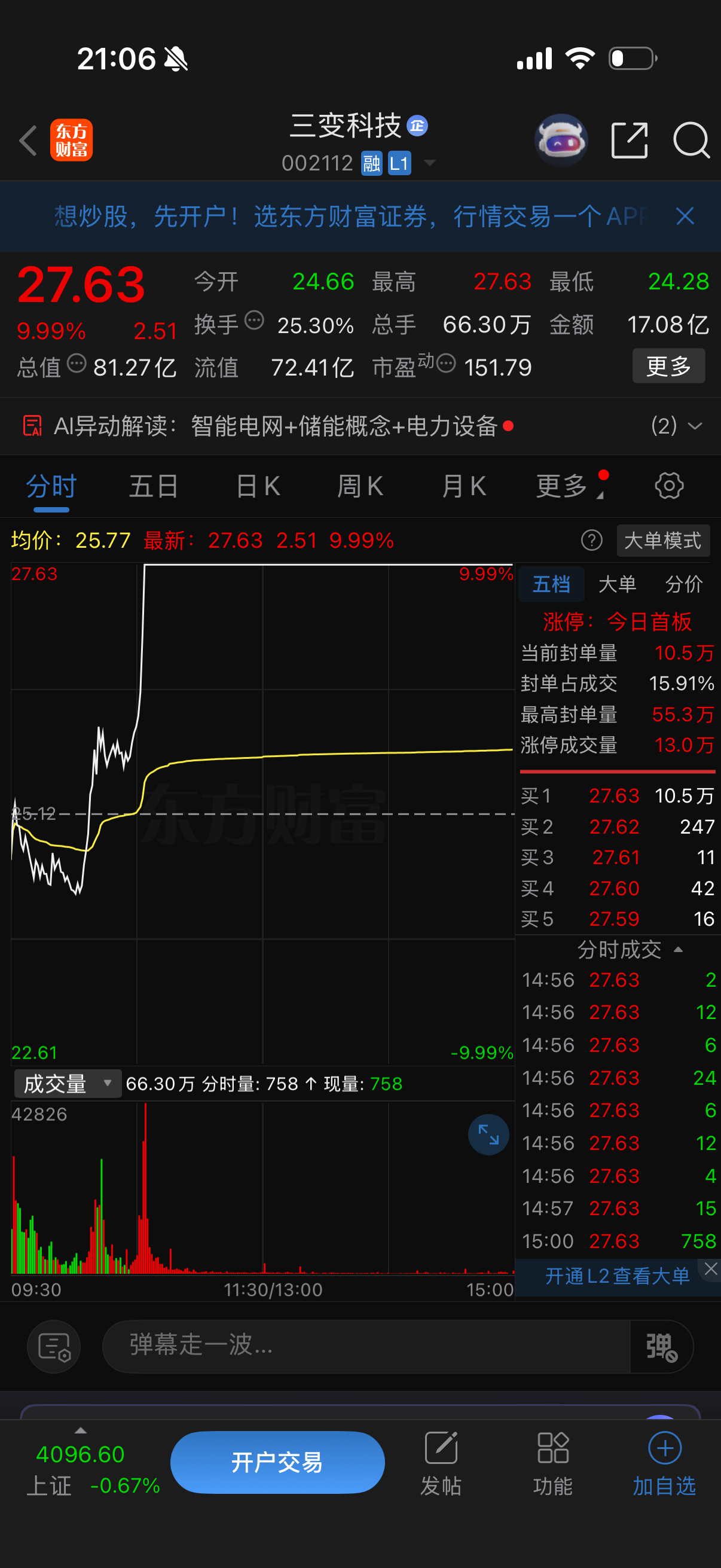Expand the volume chart fullscreen icon
The height and width of the screenshot is (1568, 721).
[x=488, y=1134]
